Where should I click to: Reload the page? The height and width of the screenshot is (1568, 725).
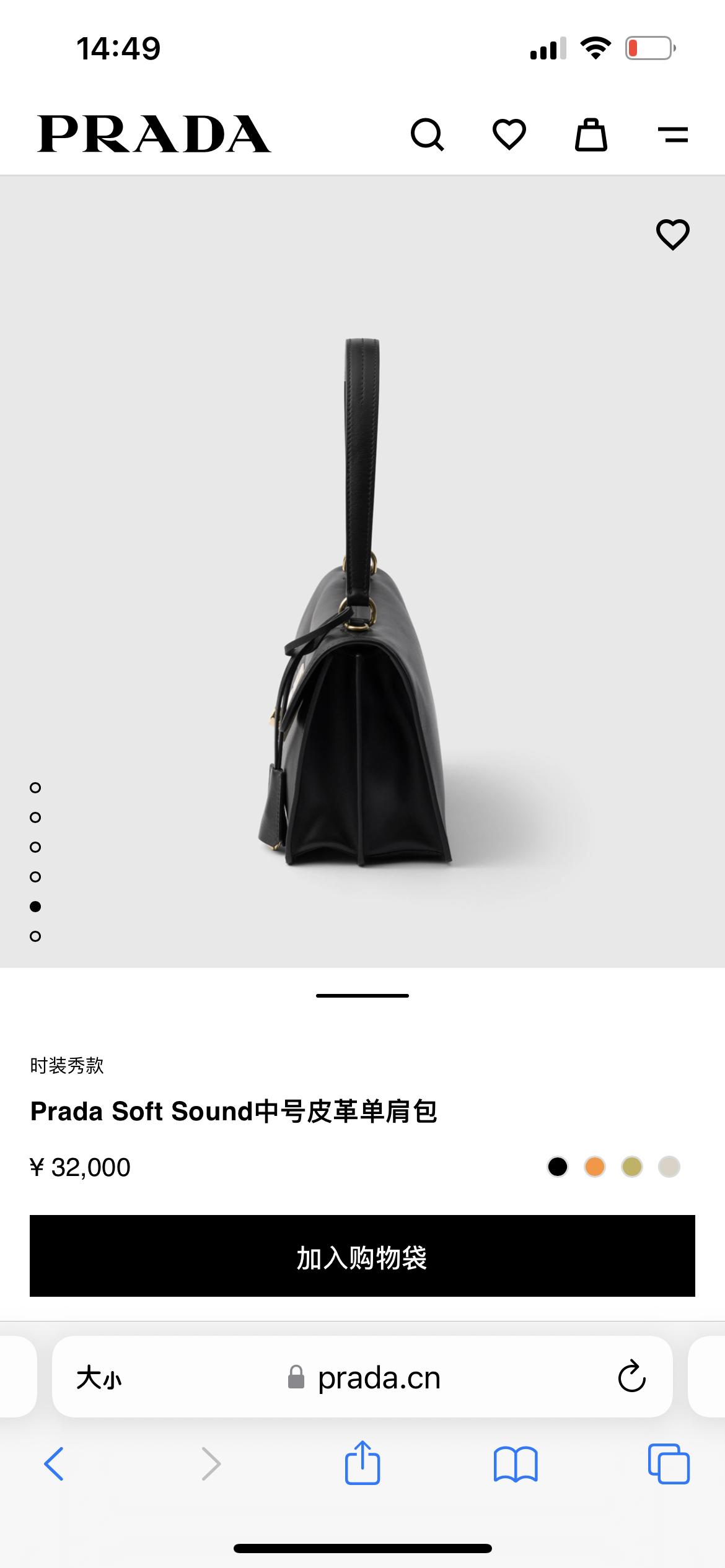click(x=631, y=1377)
